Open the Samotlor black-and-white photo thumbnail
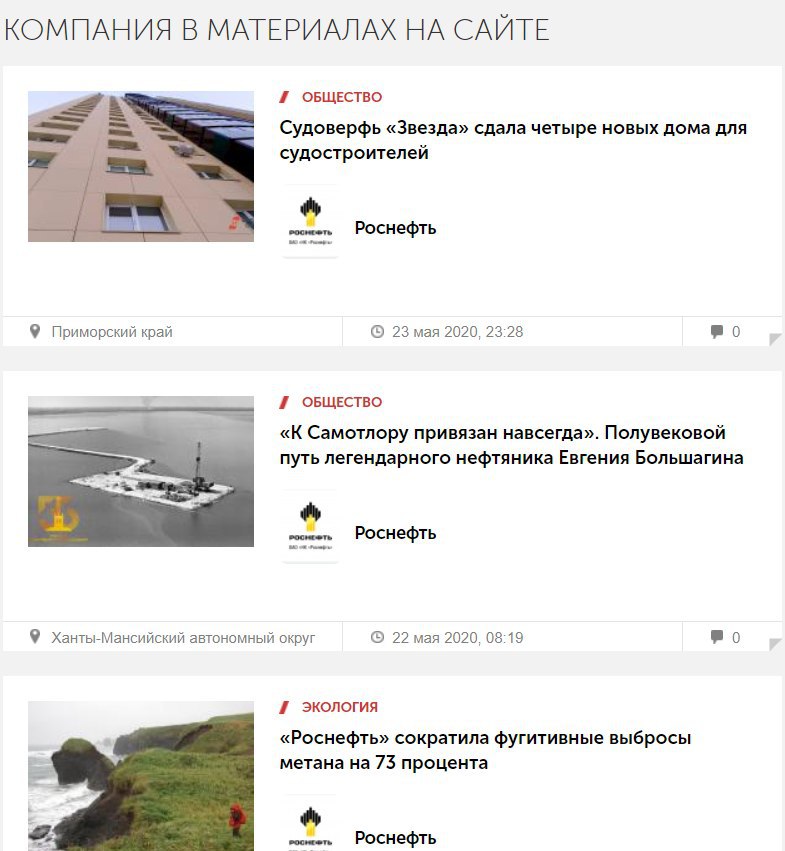Viewport: 785px width, 851px height. pos(141,471)
